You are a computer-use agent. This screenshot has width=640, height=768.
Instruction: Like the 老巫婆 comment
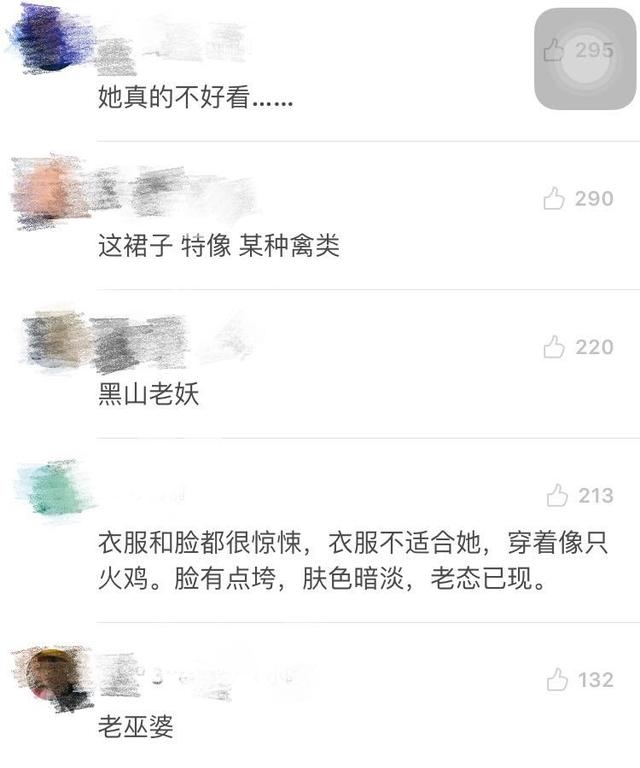557,680
